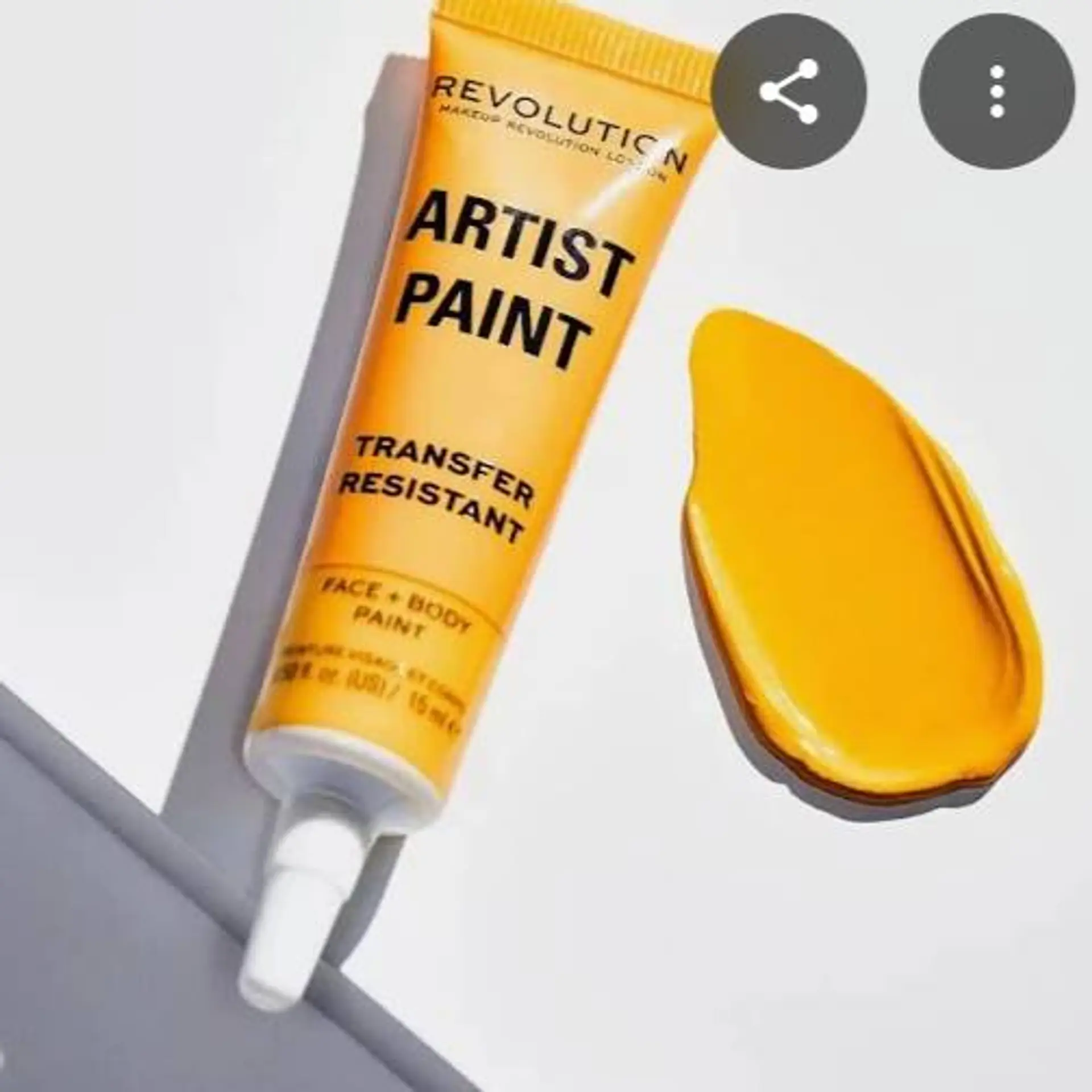Screen dimensions: 1092x1092
Task: Share this Artist Paint product
Action: (x=789, y=92)
